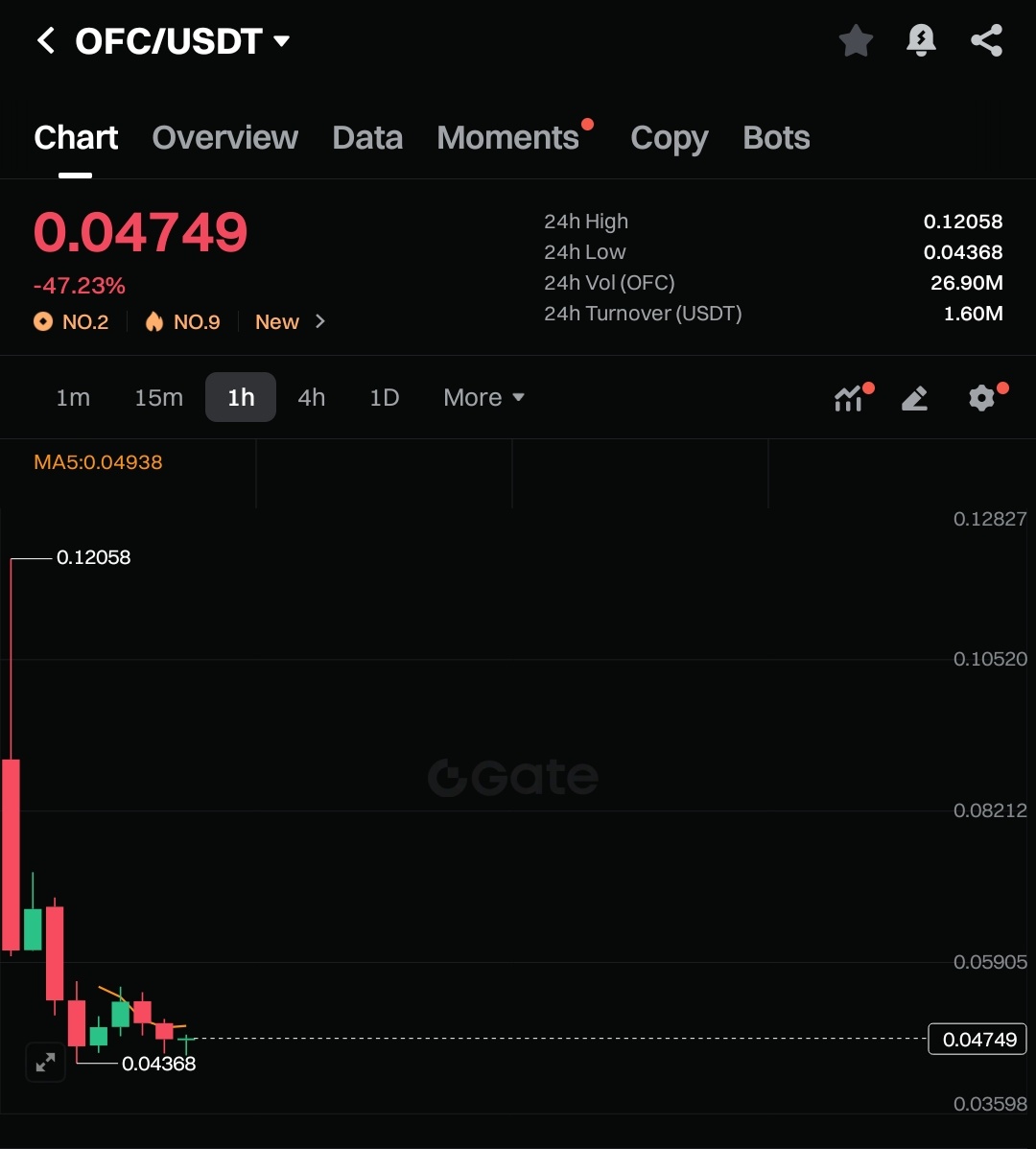Viewport: 1036px width, 1149px height.
Task: Add OFC/USDT to favorites with star
Action: pos(856,40)
